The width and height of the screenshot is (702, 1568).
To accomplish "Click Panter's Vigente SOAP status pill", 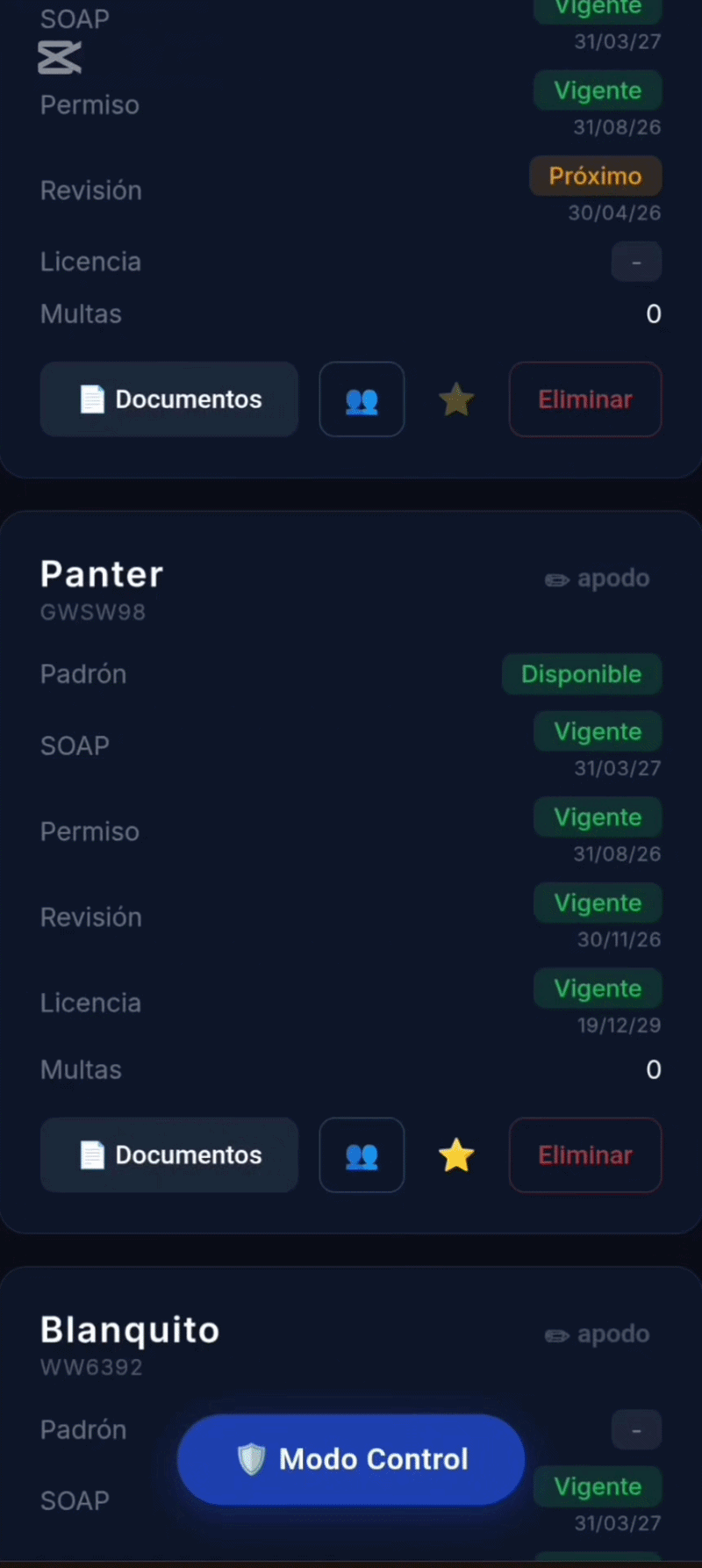I will click(598, 731).
